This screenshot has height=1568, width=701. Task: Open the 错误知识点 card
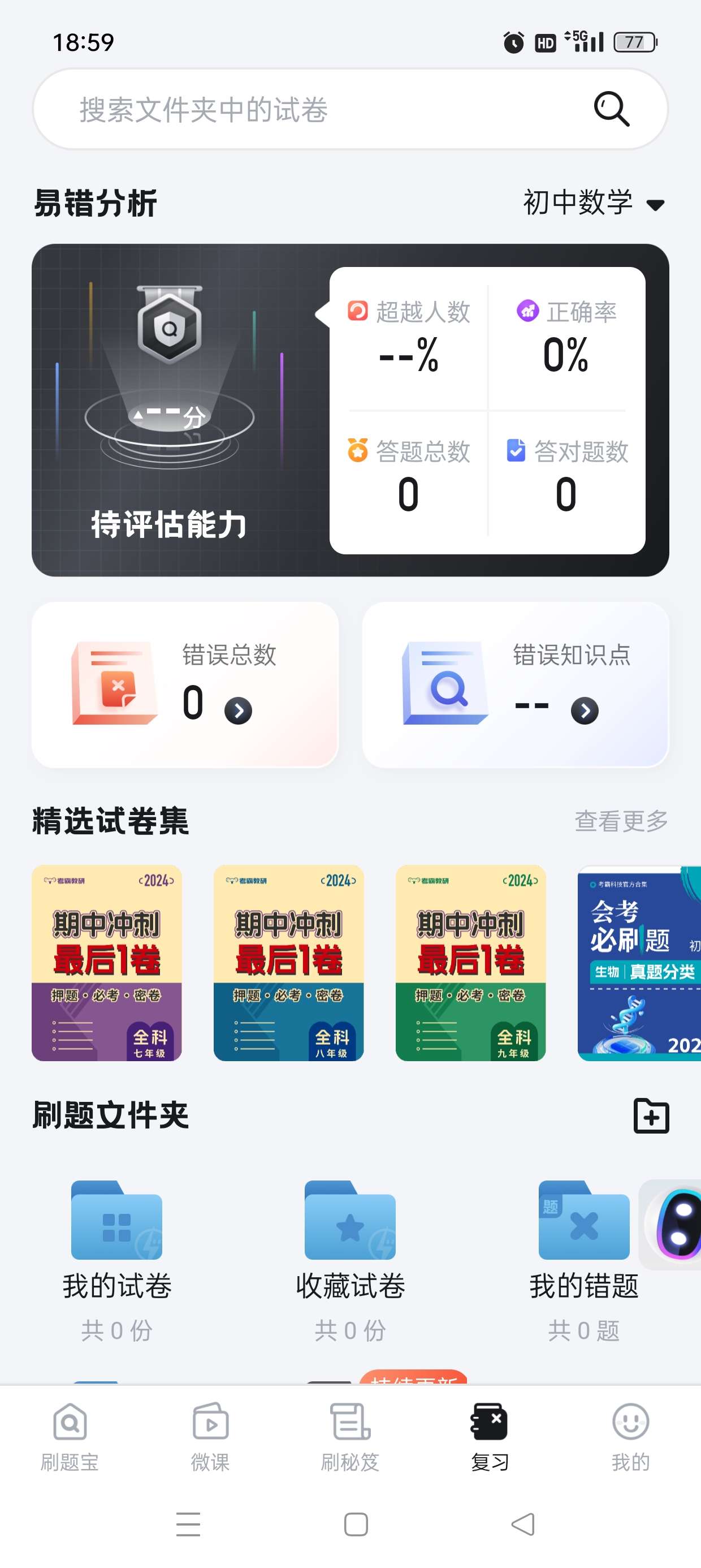pyautogui.click(x=515, y=684)
